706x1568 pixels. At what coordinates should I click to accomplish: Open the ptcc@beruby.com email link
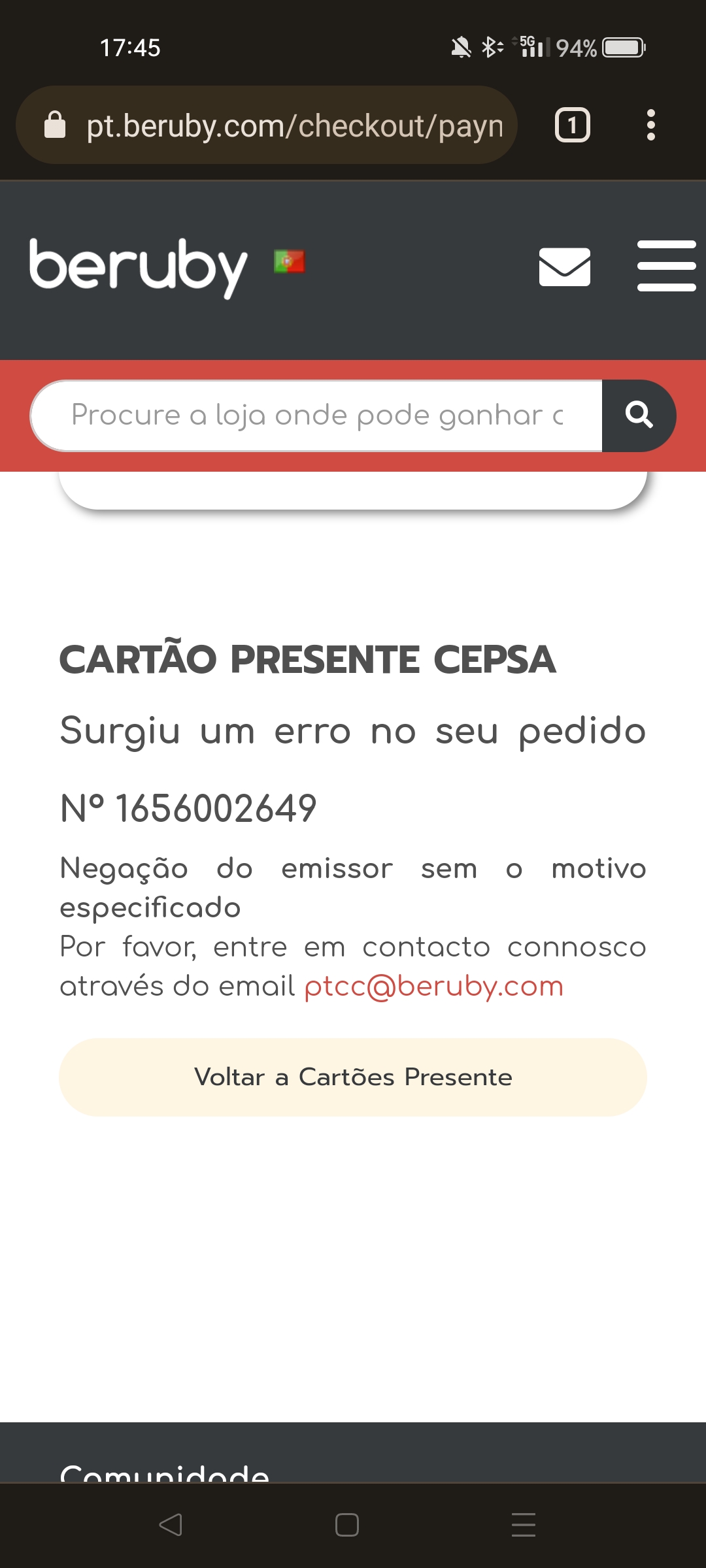(433, 986)
